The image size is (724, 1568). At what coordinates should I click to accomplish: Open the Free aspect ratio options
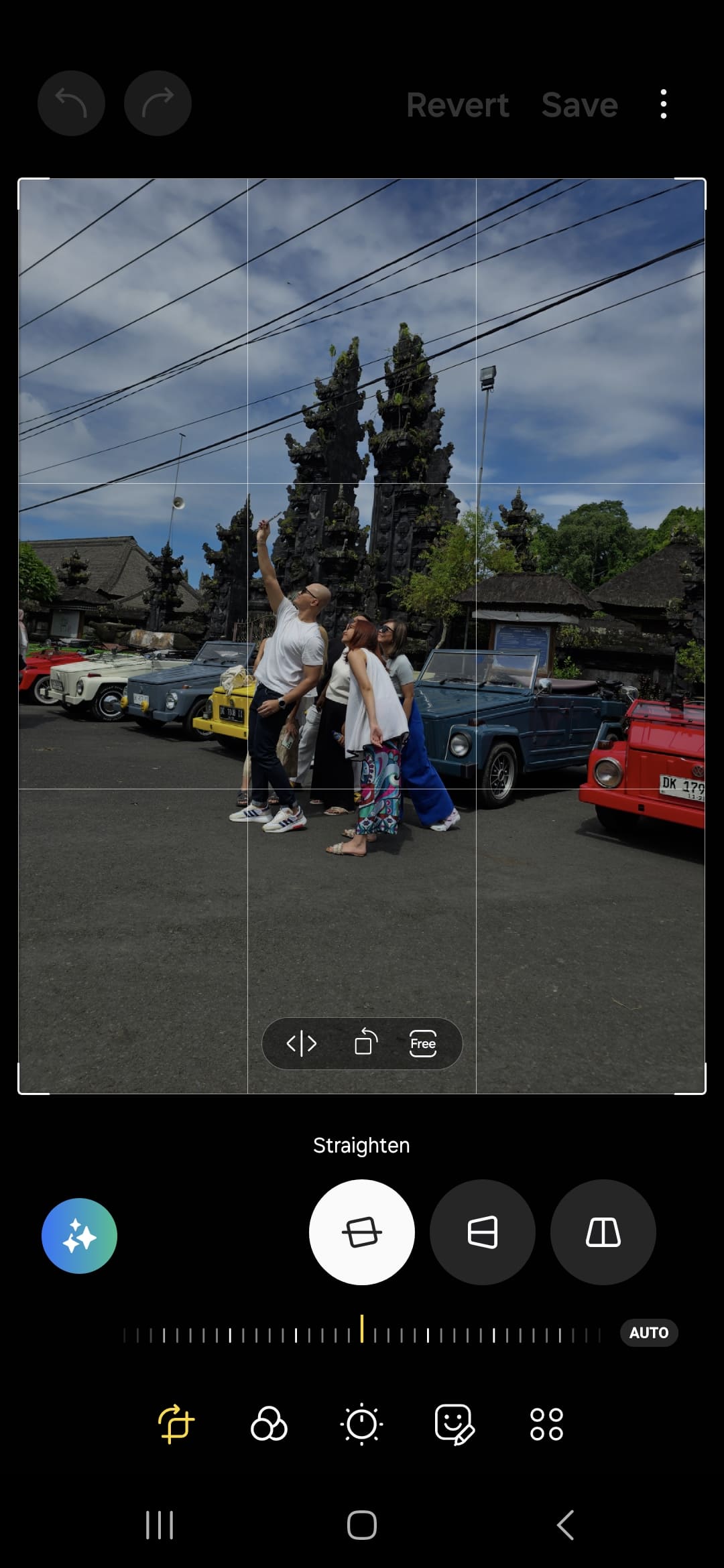point(423,1043)
